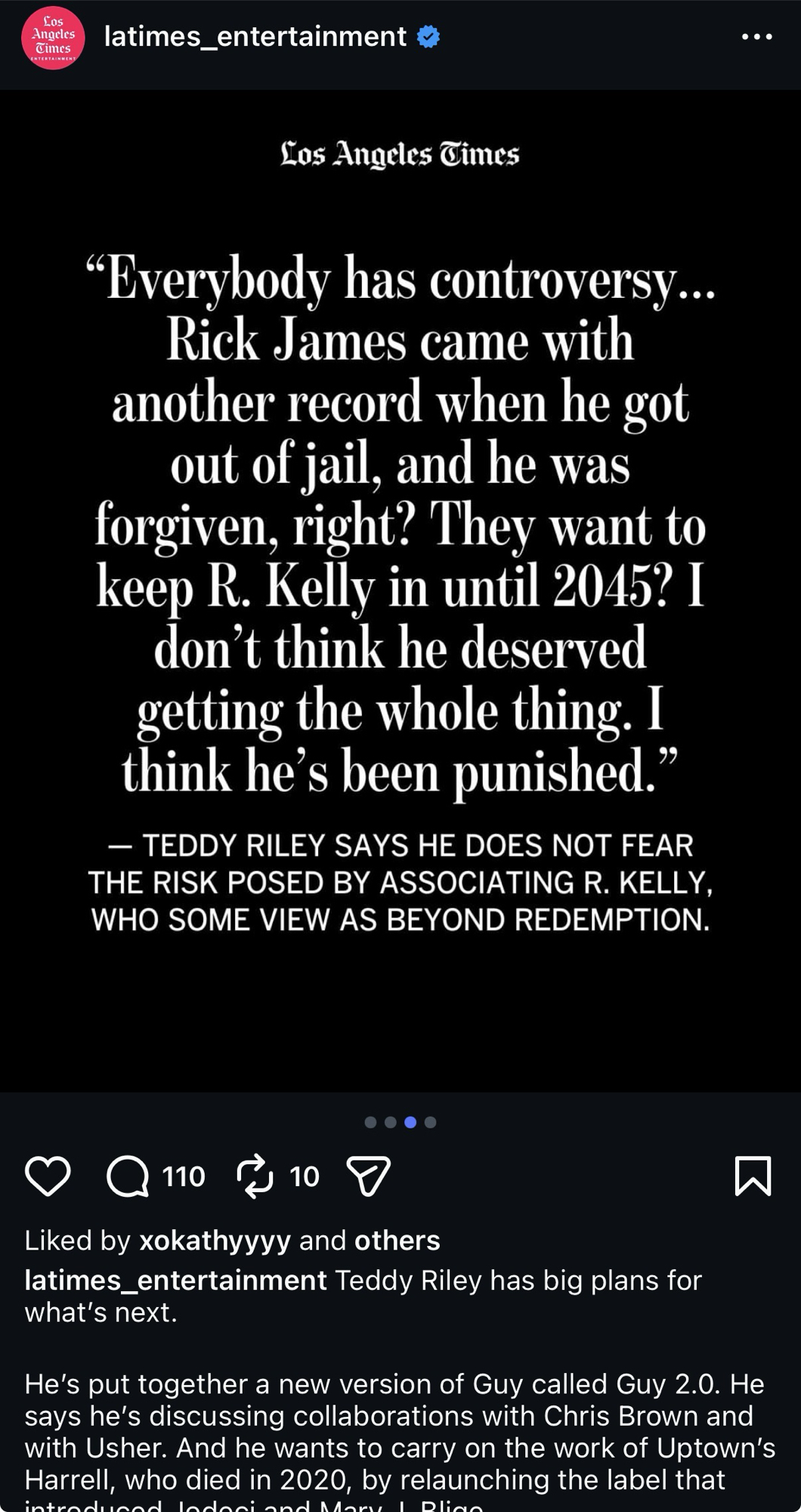
Task: Tap the quote image in the carousel
Action: pyautogui.click(x=400, y=590)
